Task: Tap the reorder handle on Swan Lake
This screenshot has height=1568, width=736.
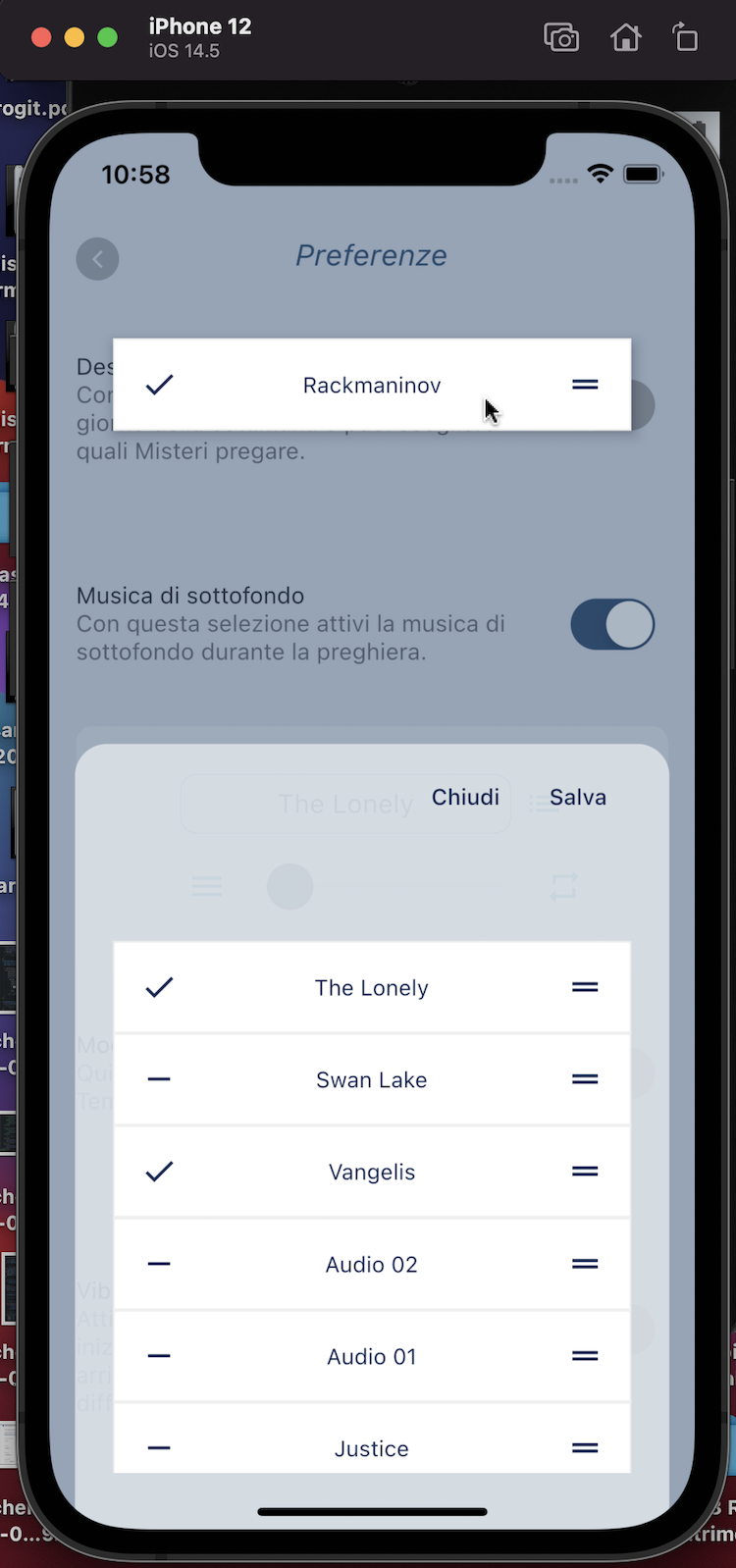Action: (585, 1079)
